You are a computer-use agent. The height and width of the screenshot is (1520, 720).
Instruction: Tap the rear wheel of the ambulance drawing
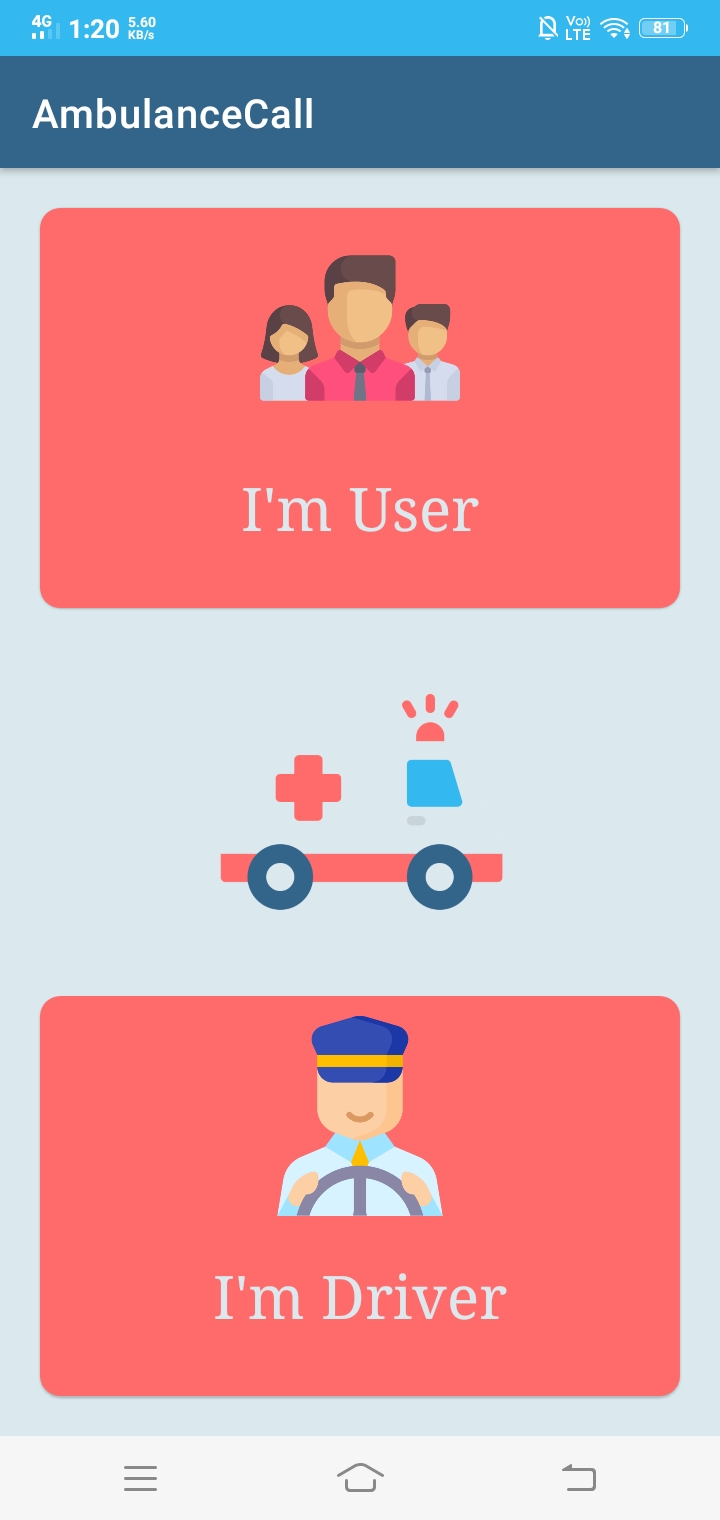[280, 879]
